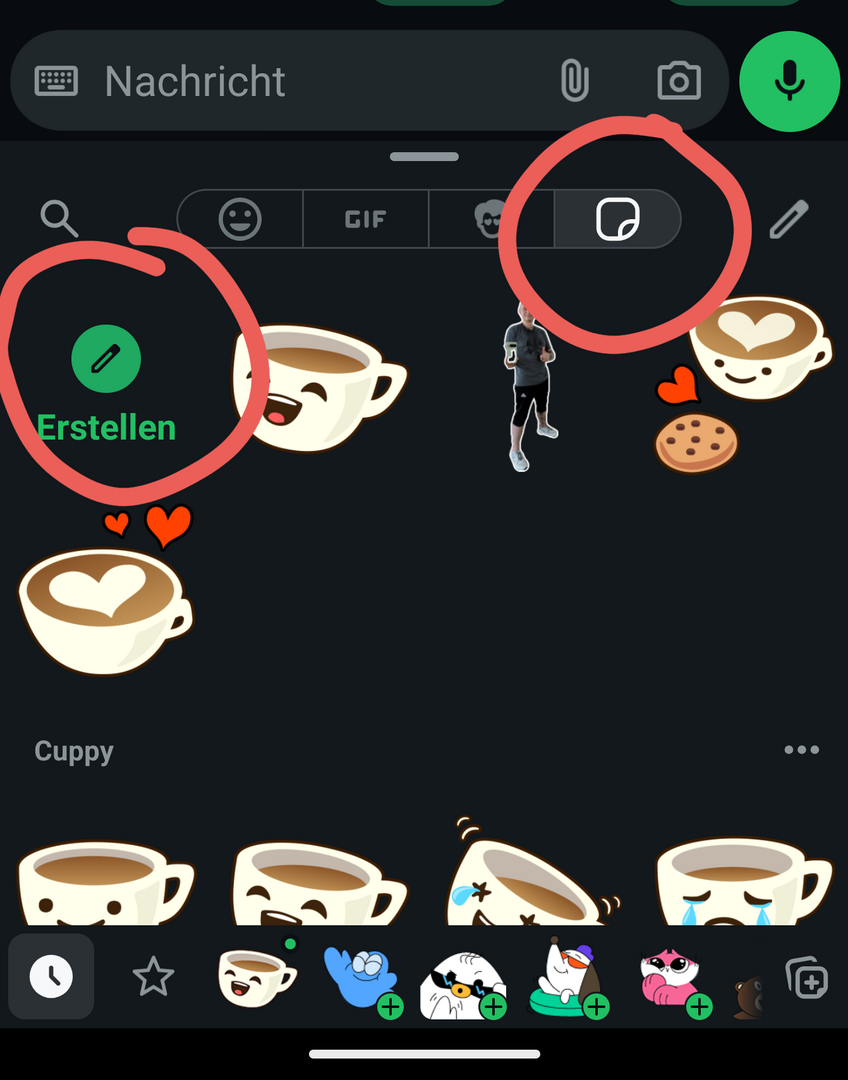Select the Cuppy pack in bottom row

tap(257, 976)
